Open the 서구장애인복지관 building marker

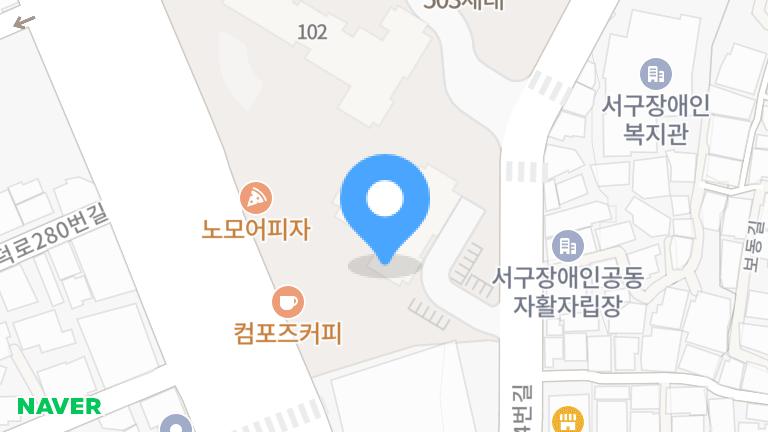[656, 73]
